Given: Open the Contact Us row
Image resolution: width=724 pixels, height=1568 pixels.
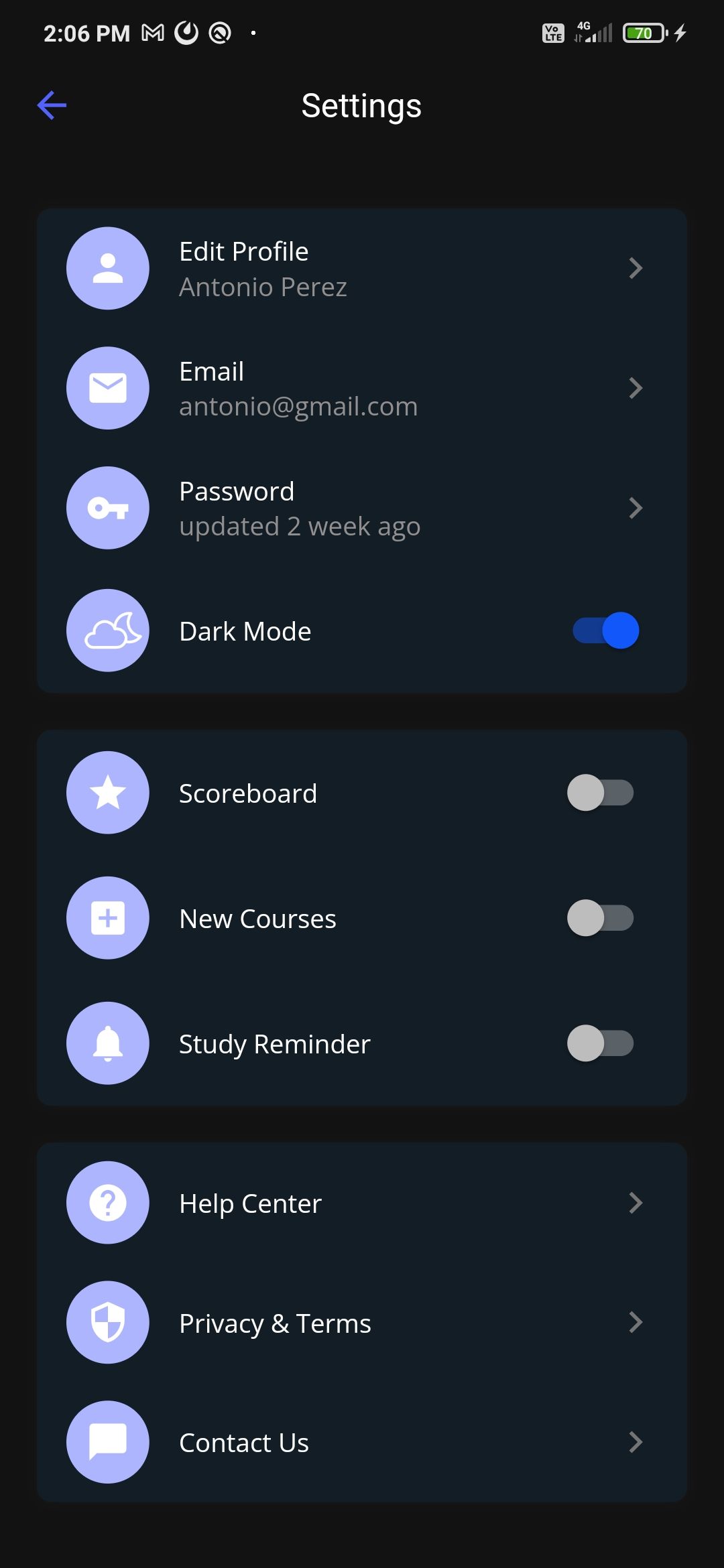Looking at the screenshot, I should [362, 1443].
